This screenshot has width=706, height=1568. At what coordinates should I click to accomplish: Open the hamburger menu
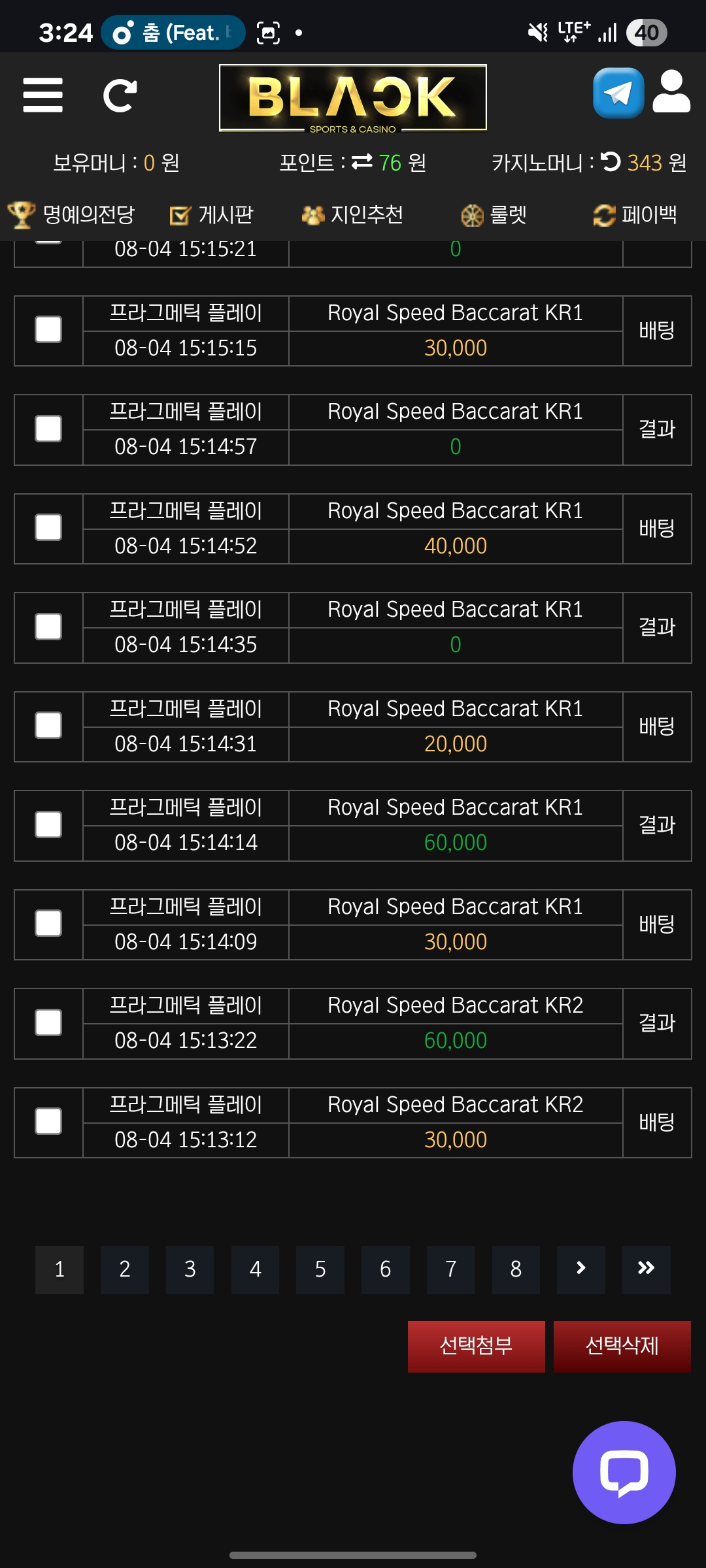pyautogui.click(x=42, y=95)
